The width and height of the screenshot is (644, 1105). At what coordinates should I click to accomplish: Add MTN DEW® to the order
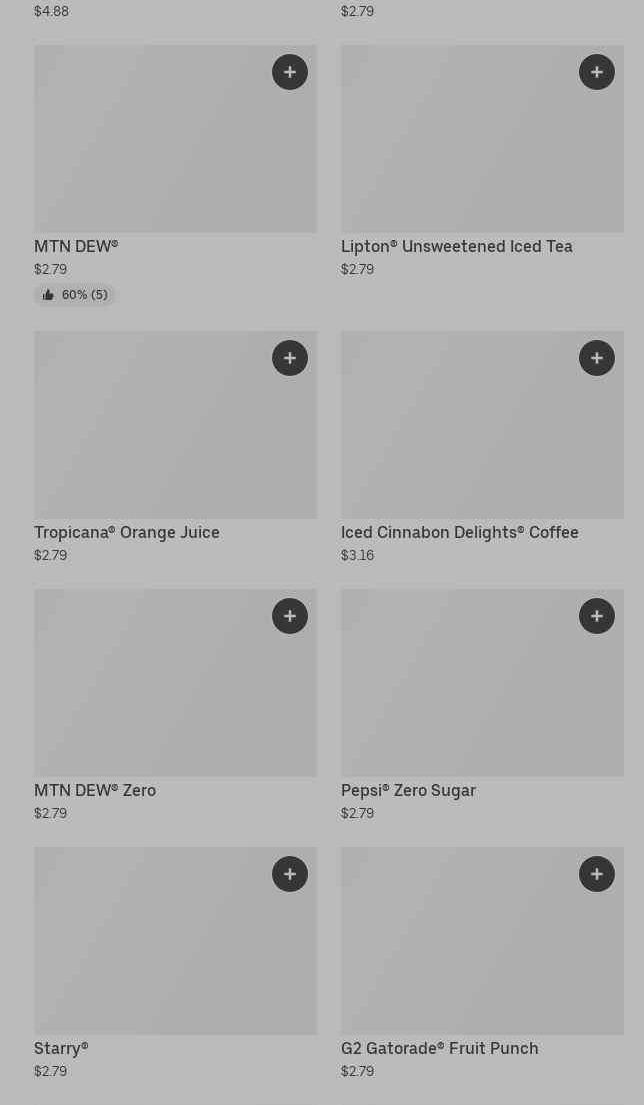[x=290, y=72]
